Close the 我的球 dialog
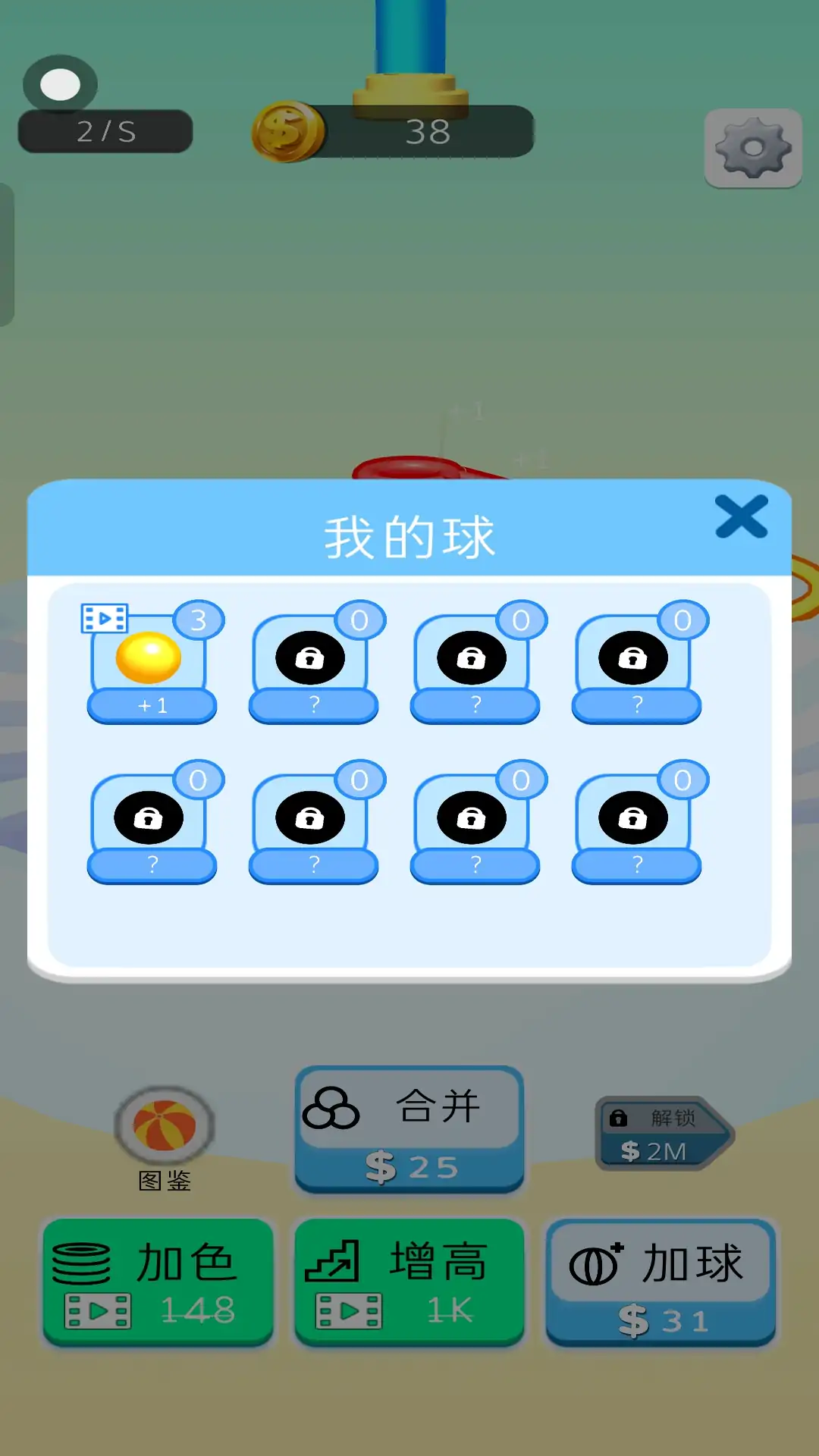 point(741,517)
